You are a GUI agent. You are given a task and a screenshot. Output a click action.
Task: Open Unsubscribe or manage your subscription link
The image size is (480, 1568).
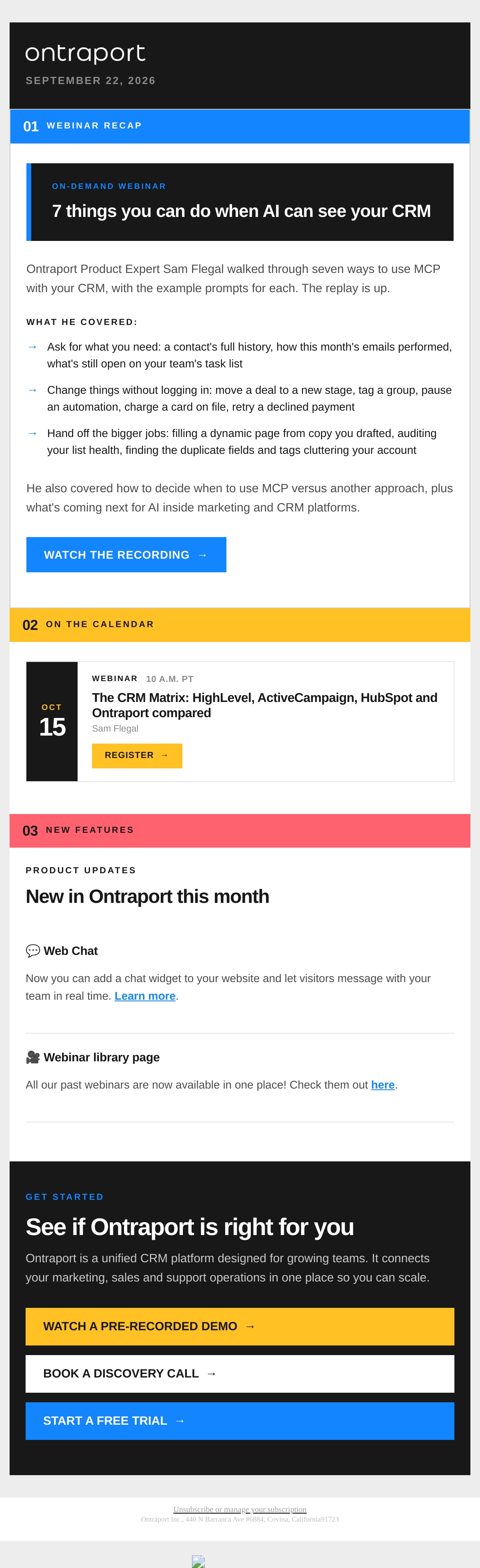coord(240,1509)
